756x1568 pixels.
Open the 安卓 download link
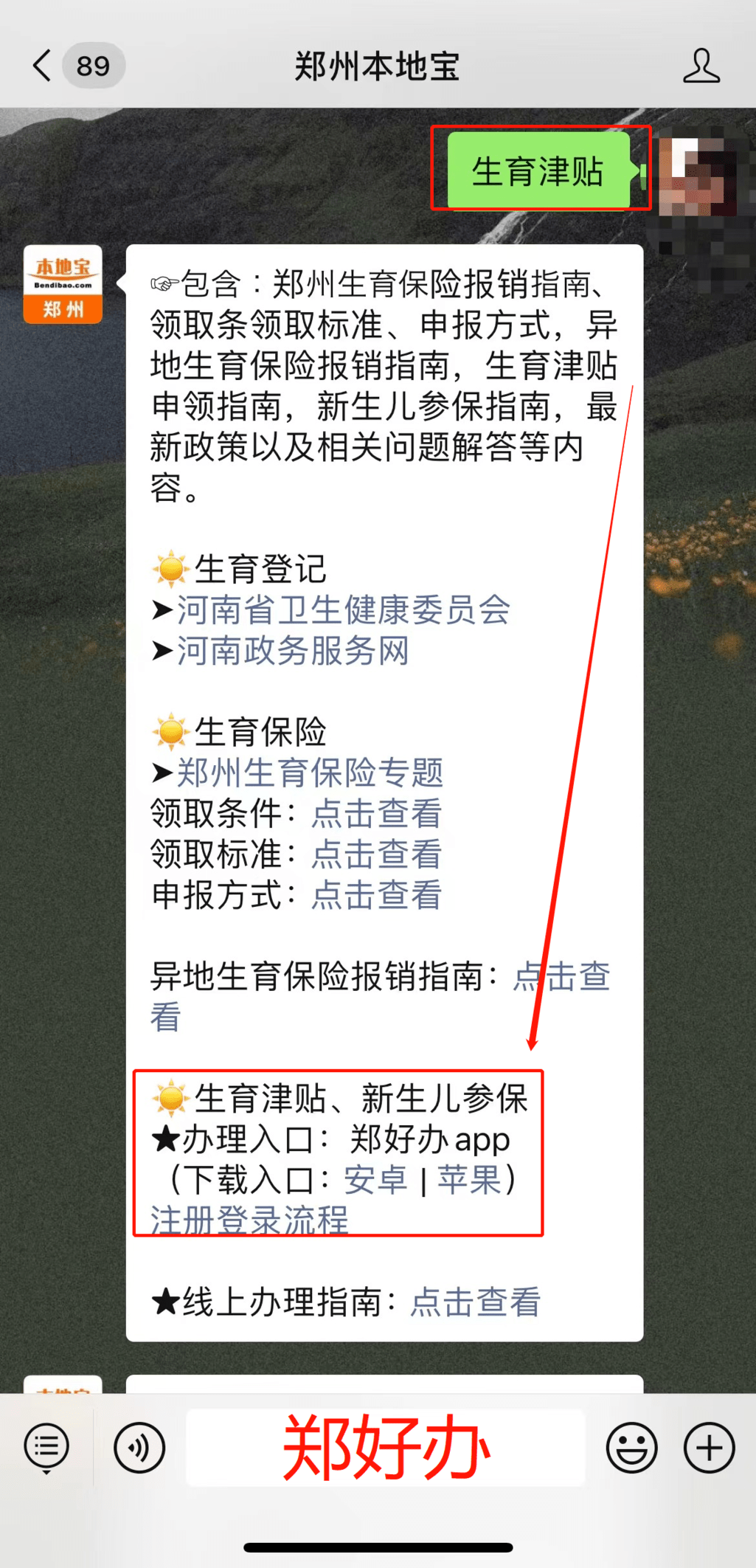[x=375, y=1179]
